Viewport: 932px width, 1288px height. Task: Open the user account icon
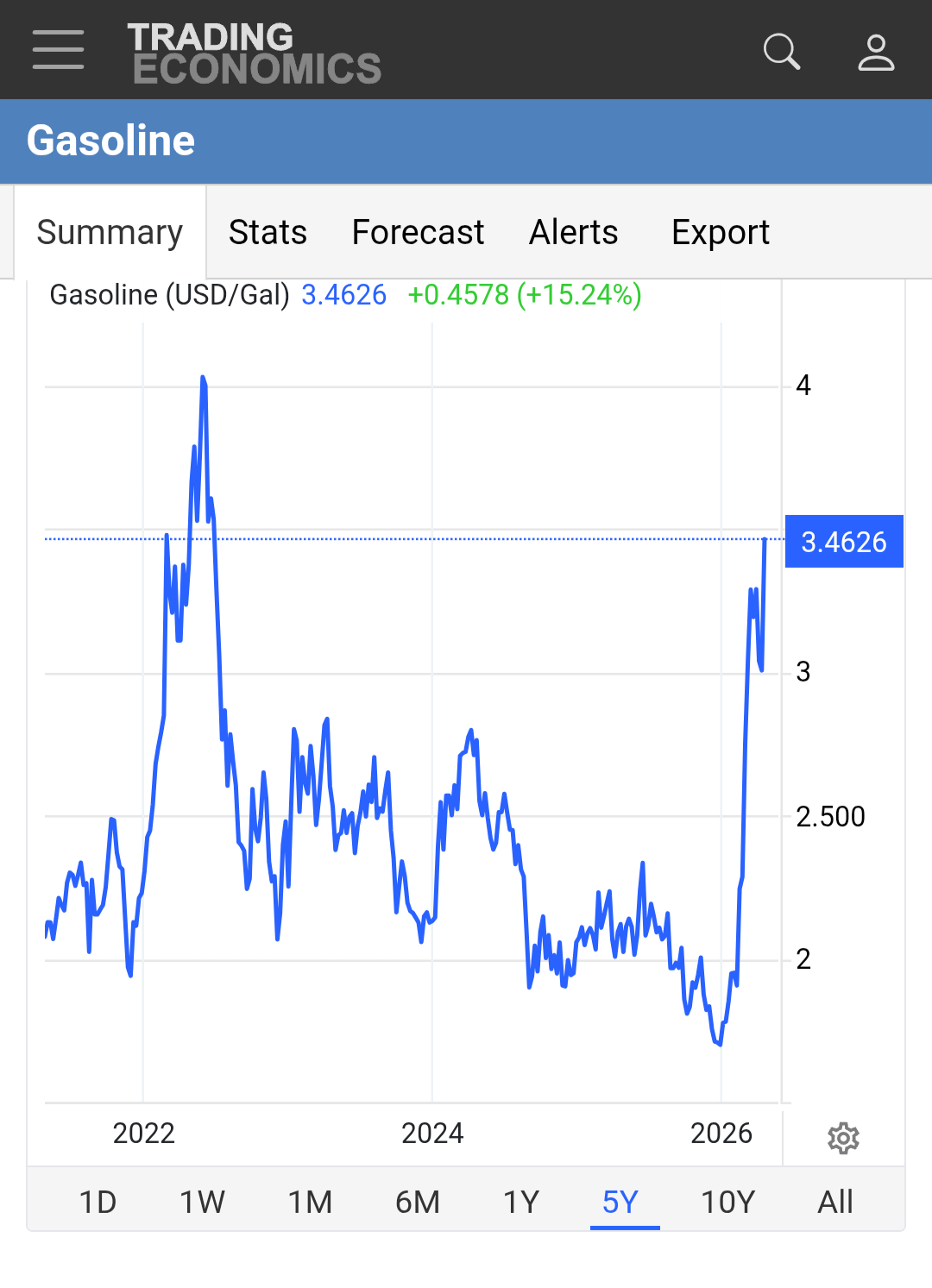(x=876, y=52)
